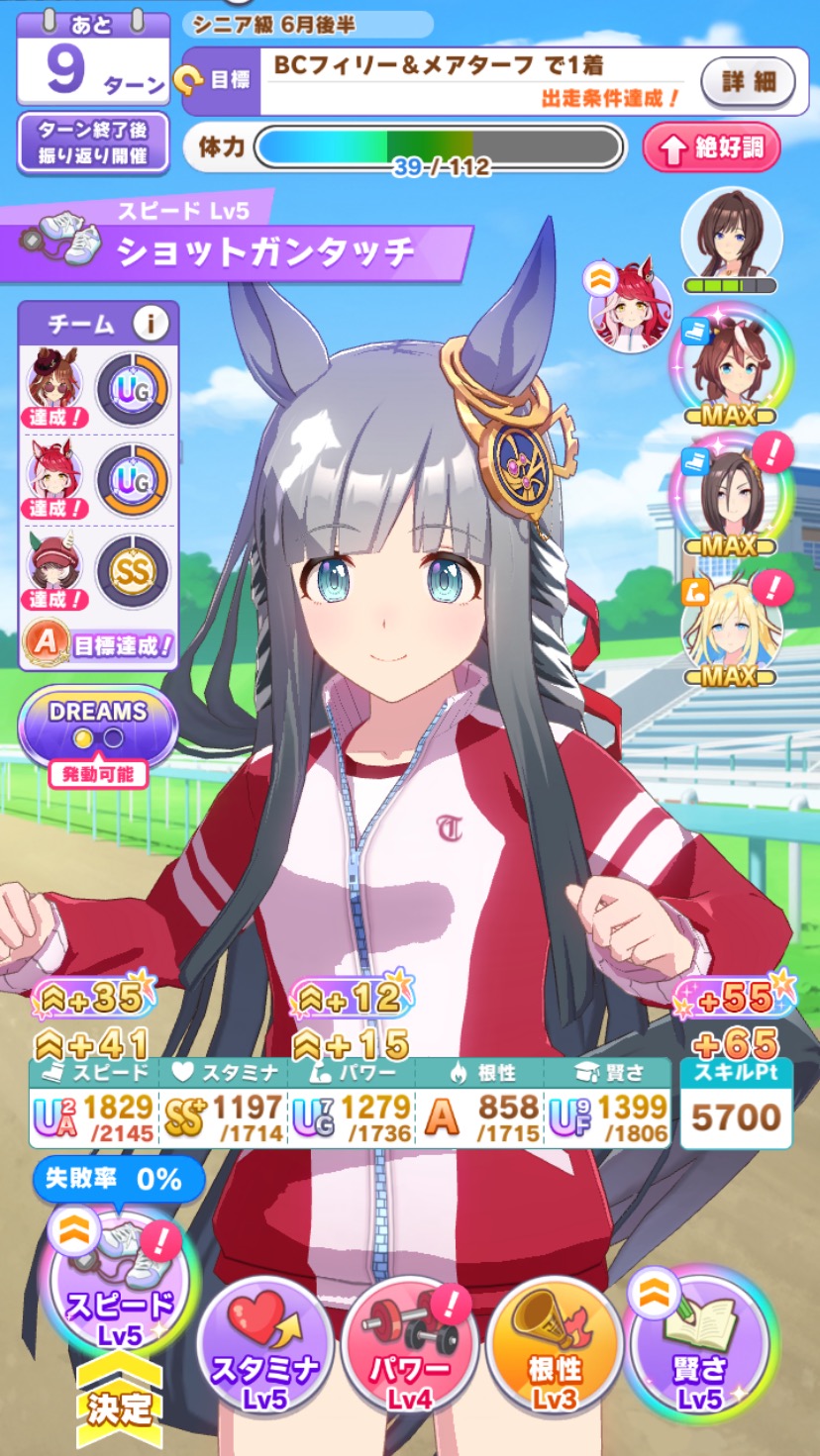
Task: Tap the ターン終了後 振り返り開催 button
Action: (x=92, y=143)
